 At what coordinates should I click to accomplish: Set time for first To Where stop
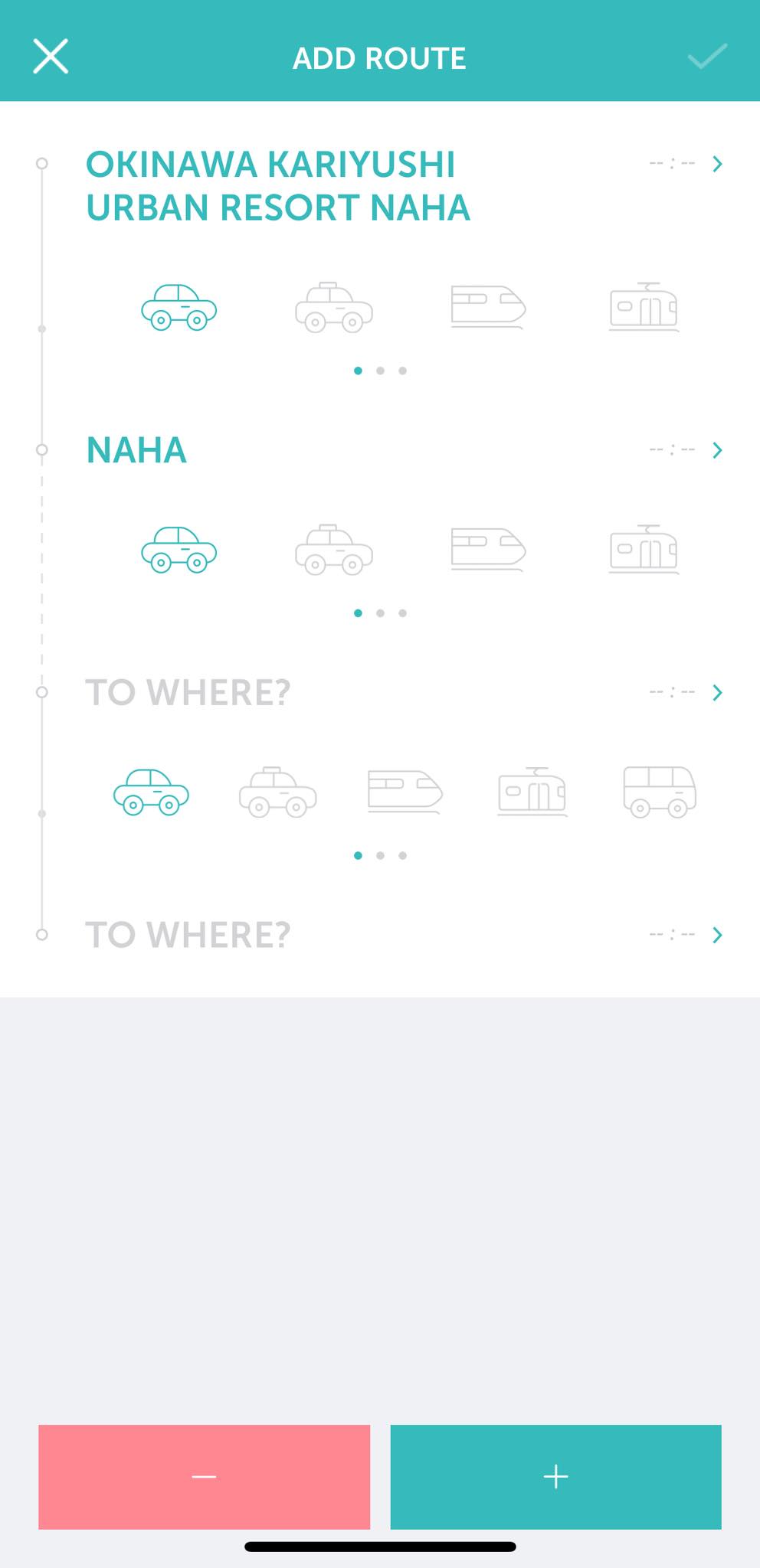(686, 693)
